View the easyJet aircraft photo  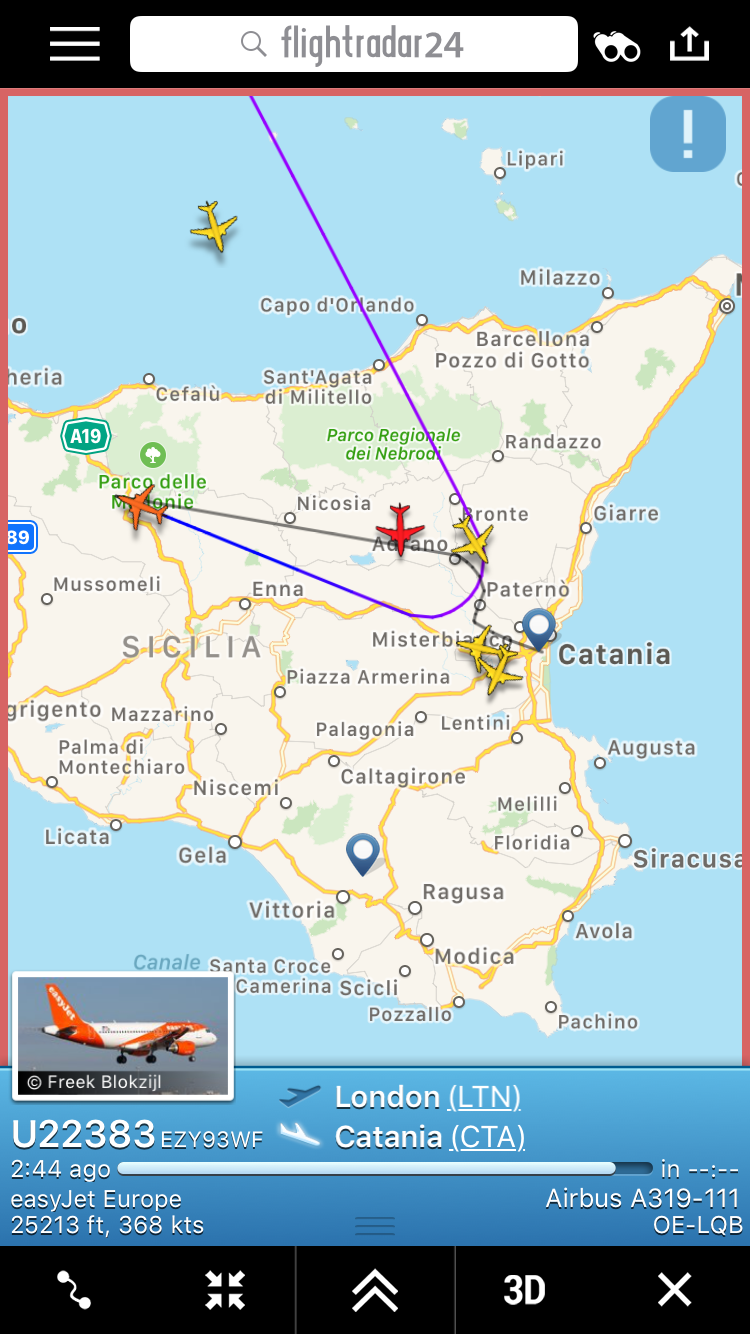click(x=123, y=1035)
